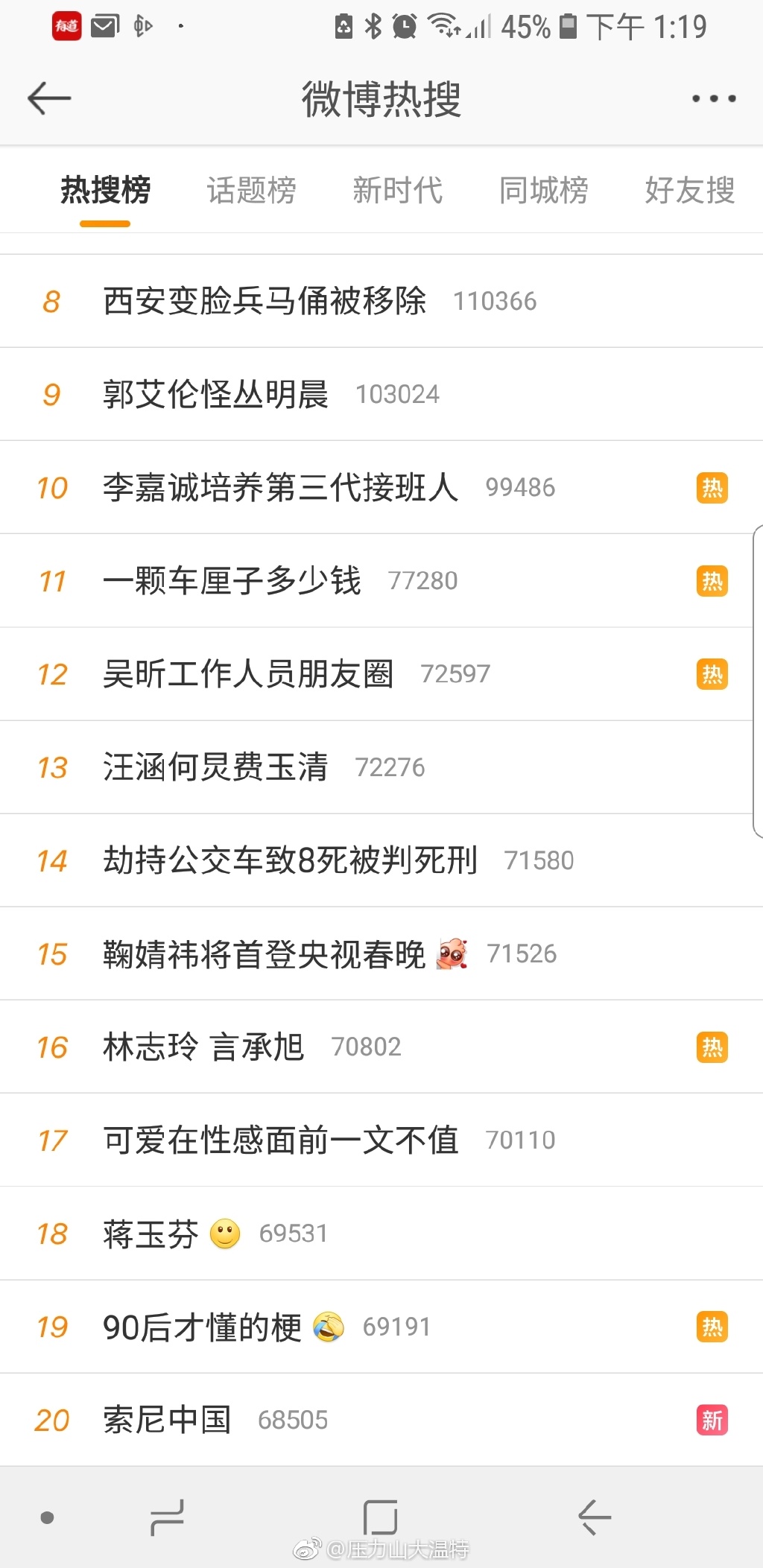Open hot search 西安变脸兵马俑被移除
The width and height of the screenshot is (763, 1568).
point(381,301)
